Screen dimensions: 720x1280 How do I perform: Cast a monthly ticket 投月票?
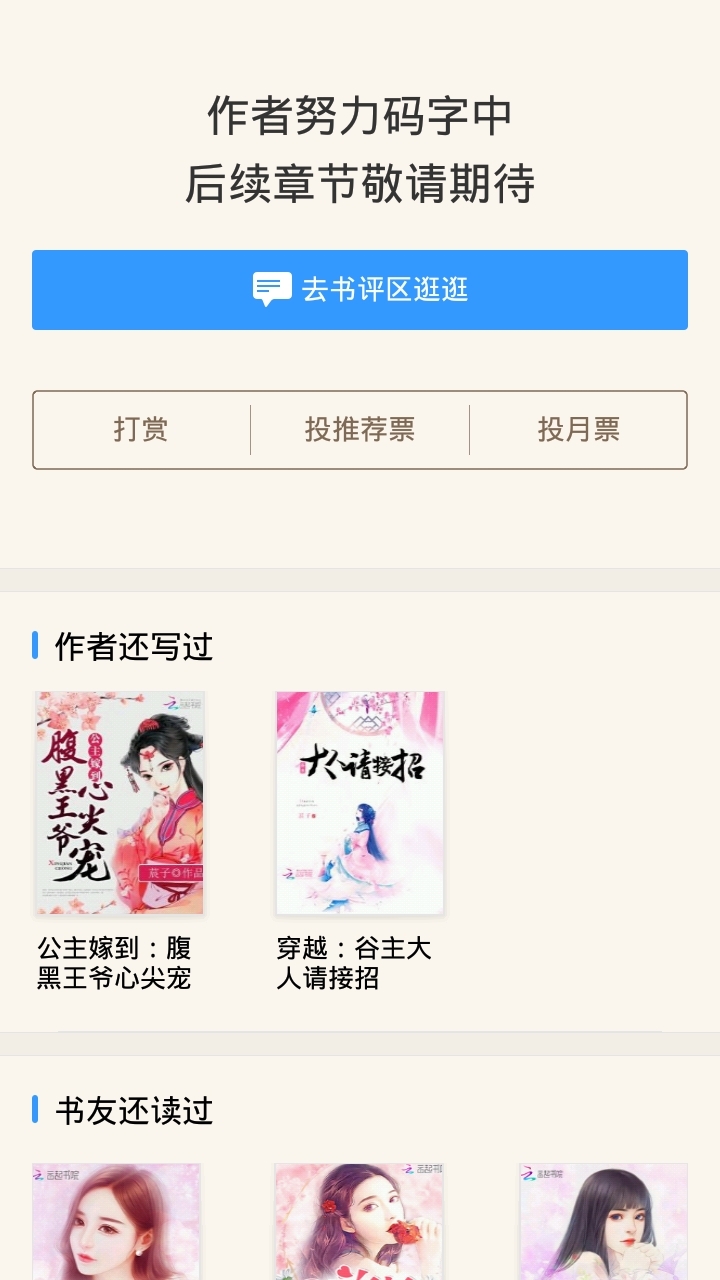[x=578, y=430]
